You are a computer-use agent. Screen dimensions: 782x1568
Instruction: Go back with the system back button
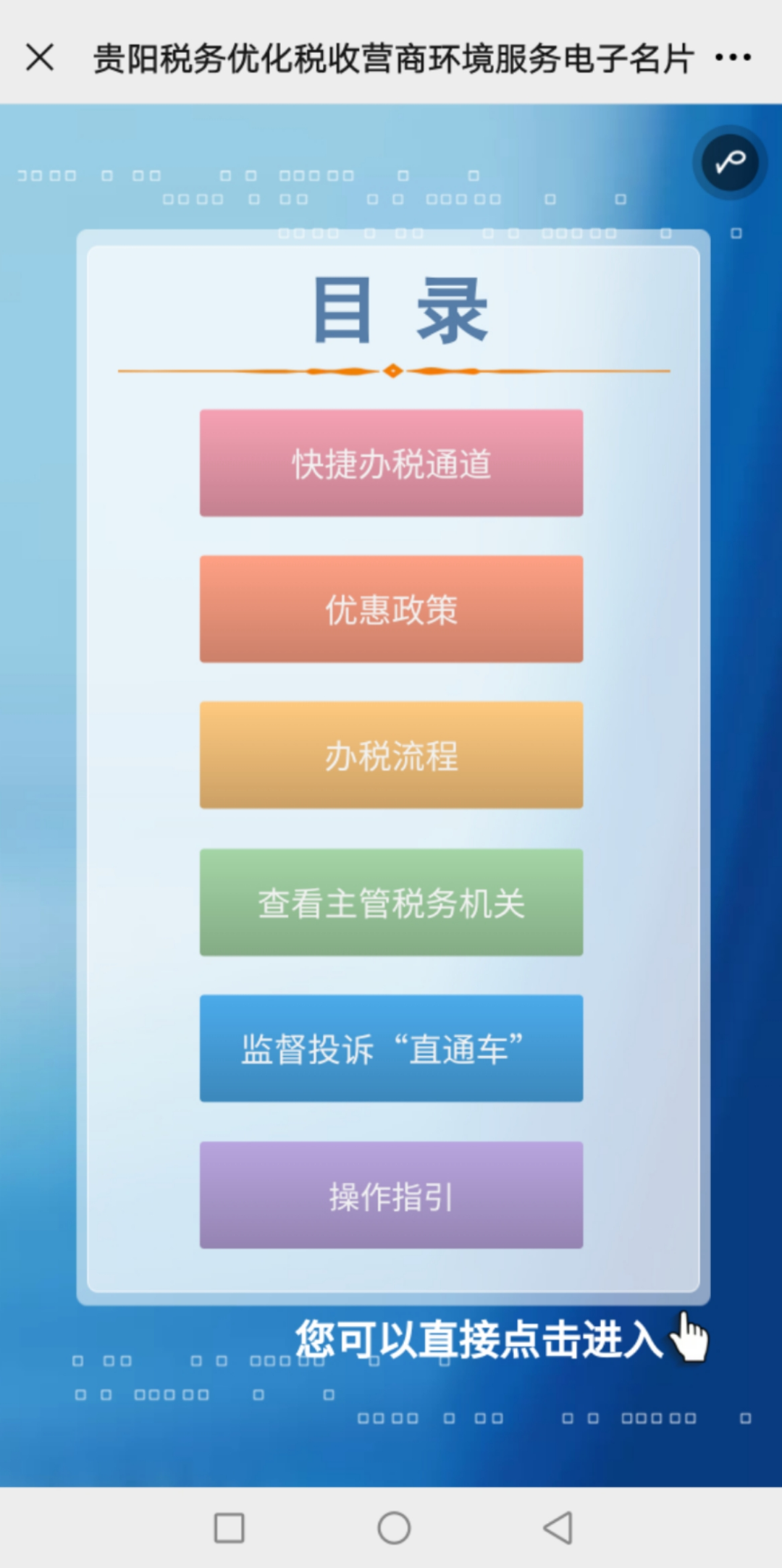point(558,1527)
